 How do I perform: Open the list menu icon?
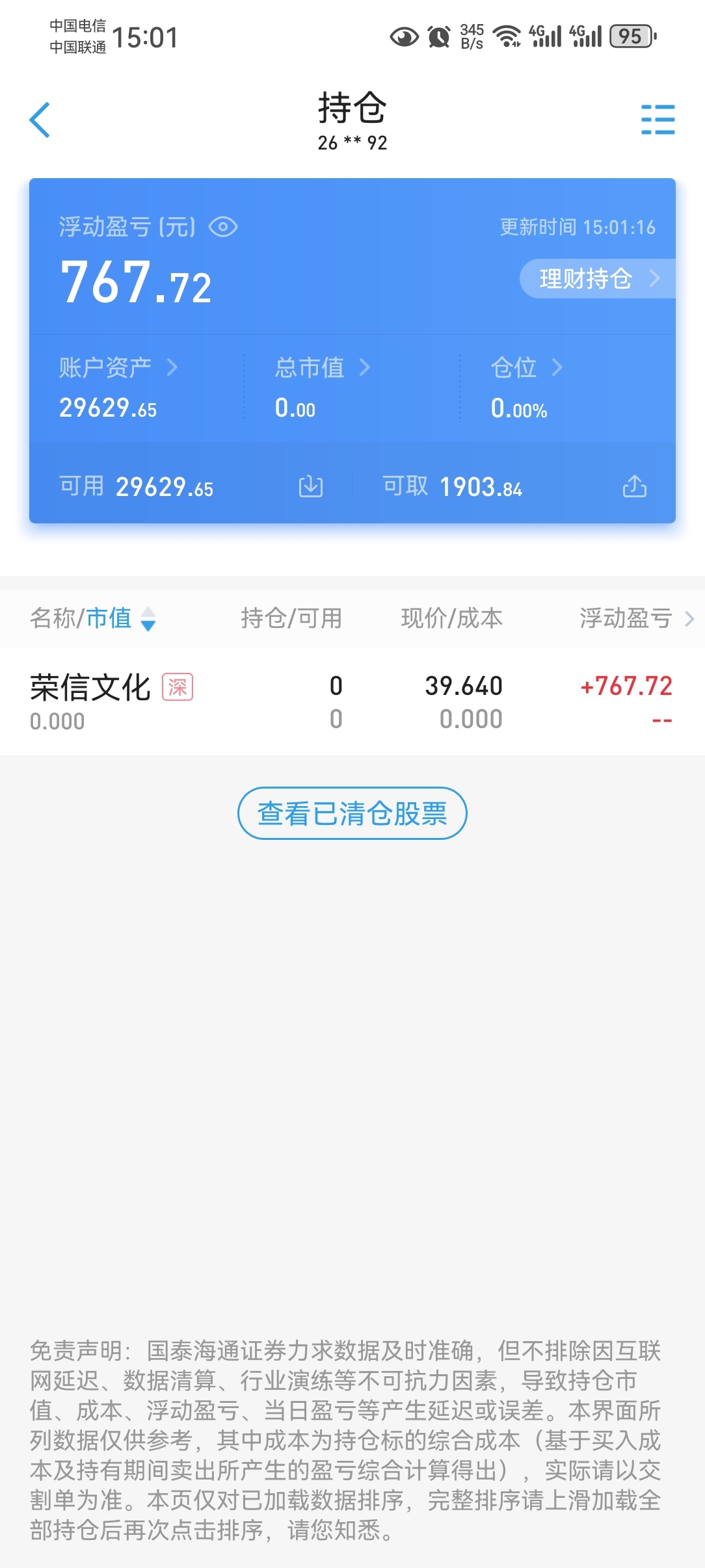(x=658, y=120)
